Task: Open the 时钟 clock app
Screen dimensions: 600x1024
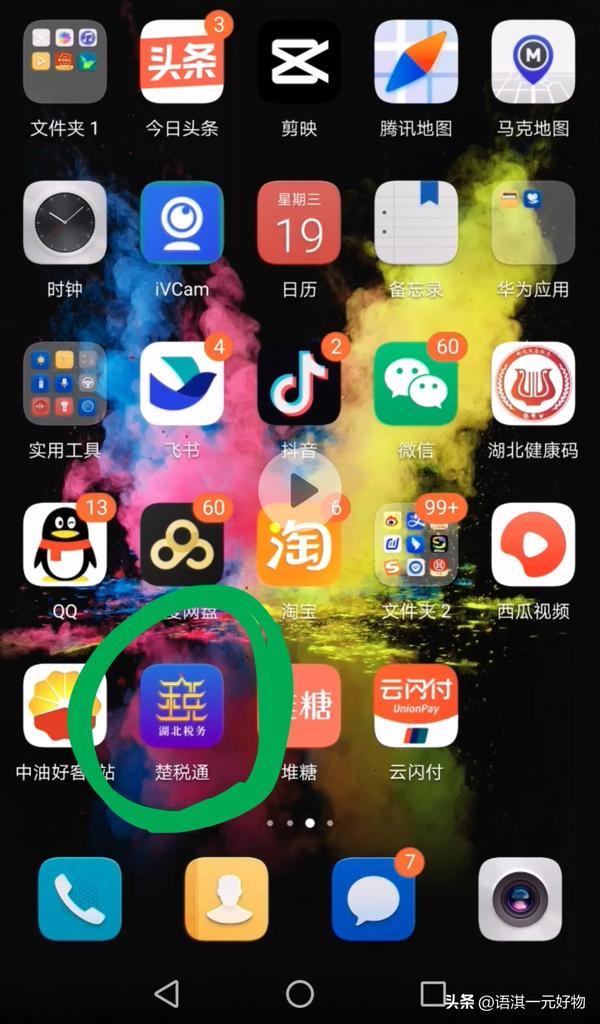Action: click(x=65, y=223)
